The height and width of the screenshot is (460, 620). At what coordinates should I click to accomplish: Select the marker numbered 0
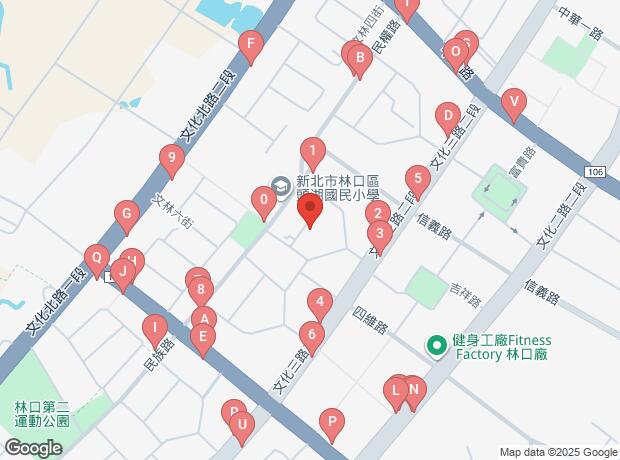(263, 201)
